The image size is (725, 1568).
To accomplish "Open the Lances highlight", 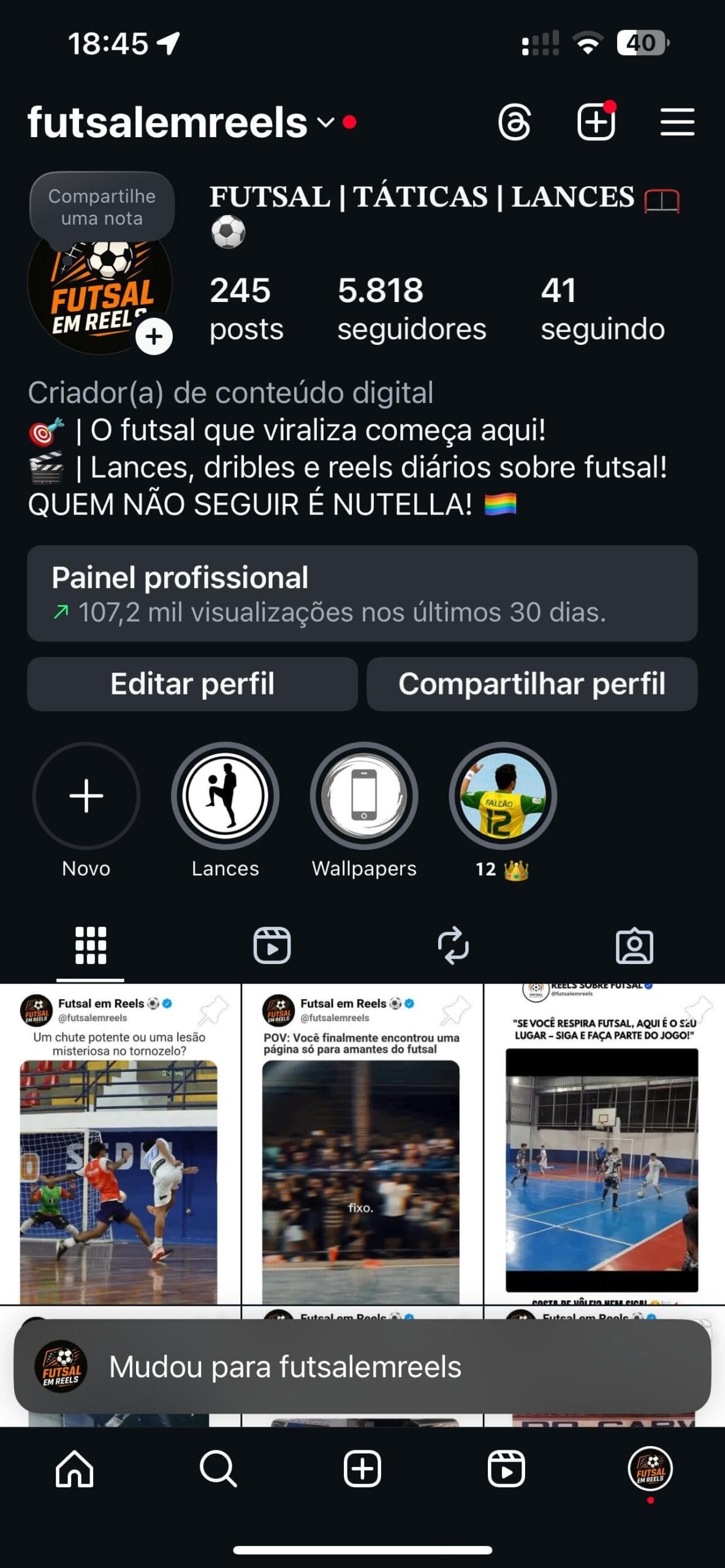I will 225,796.
